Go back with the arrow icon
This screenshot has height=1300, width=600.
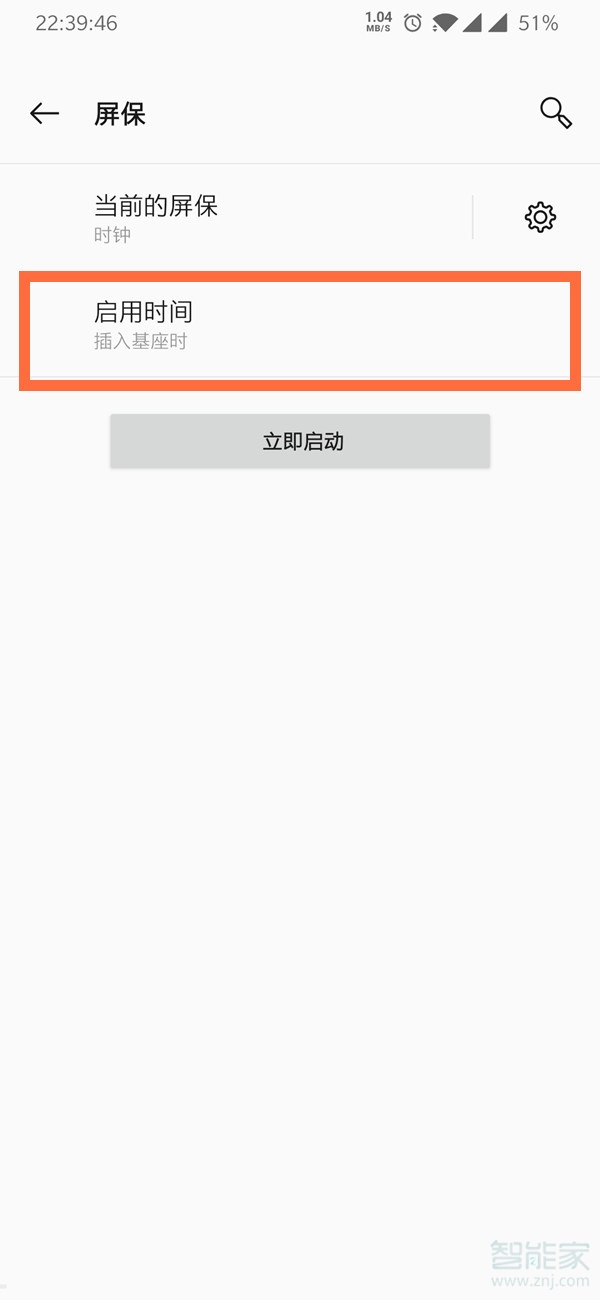44,114
